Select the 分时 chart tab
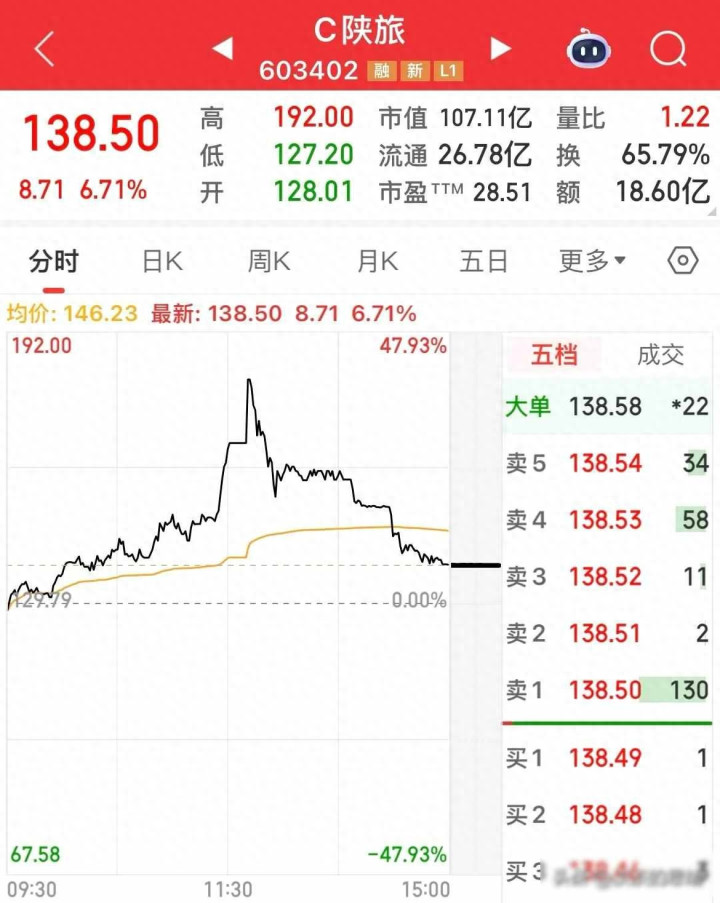The width and height of the screenshot is (720, 903). pos(54,262)
